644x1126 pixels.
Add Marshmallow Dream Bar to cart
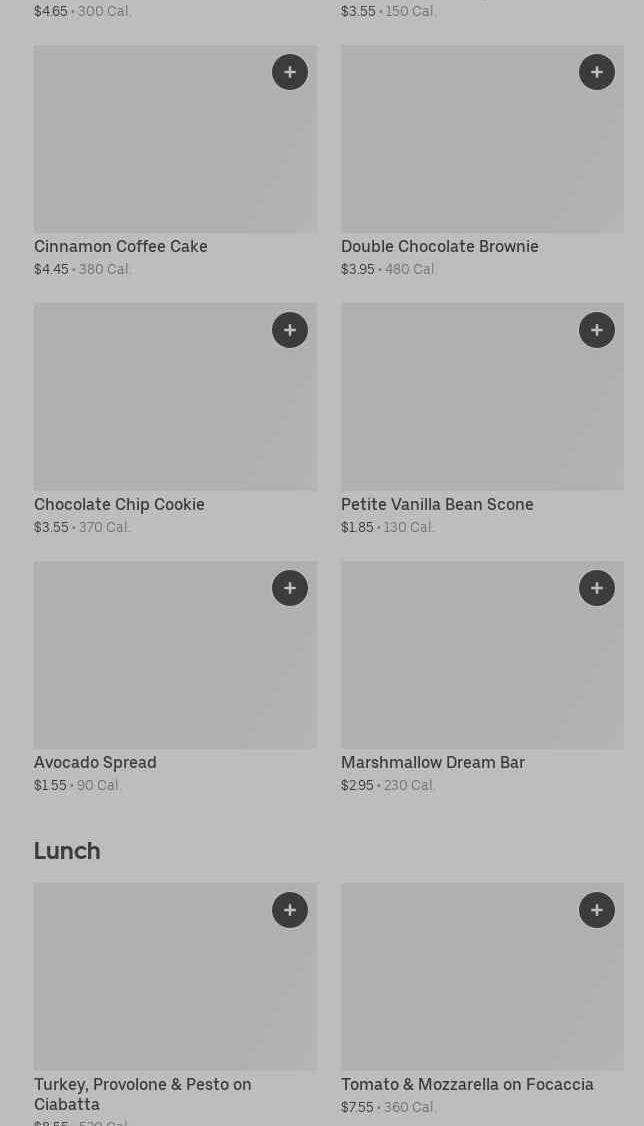click(597, 588)
